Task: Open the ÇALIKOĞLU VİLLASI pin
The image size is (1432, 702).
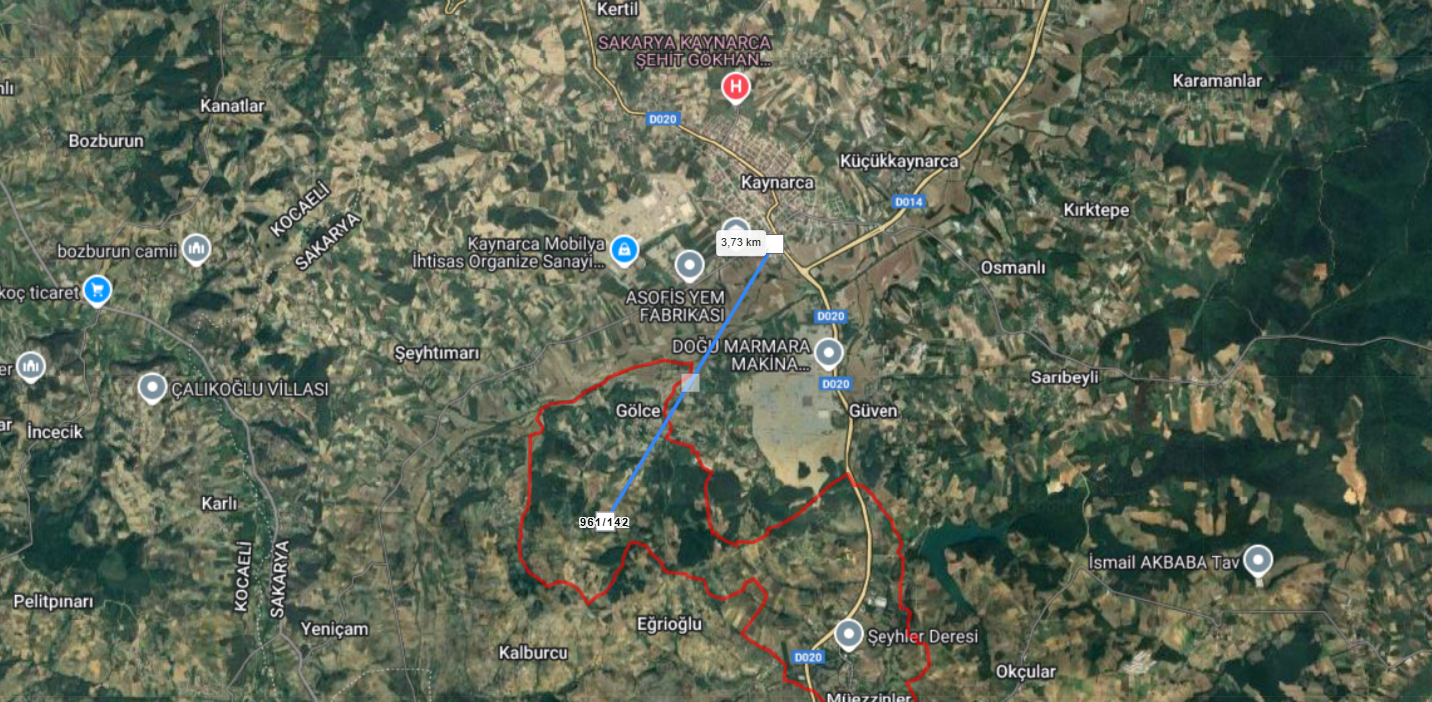Action: click(x=152, y=387)
